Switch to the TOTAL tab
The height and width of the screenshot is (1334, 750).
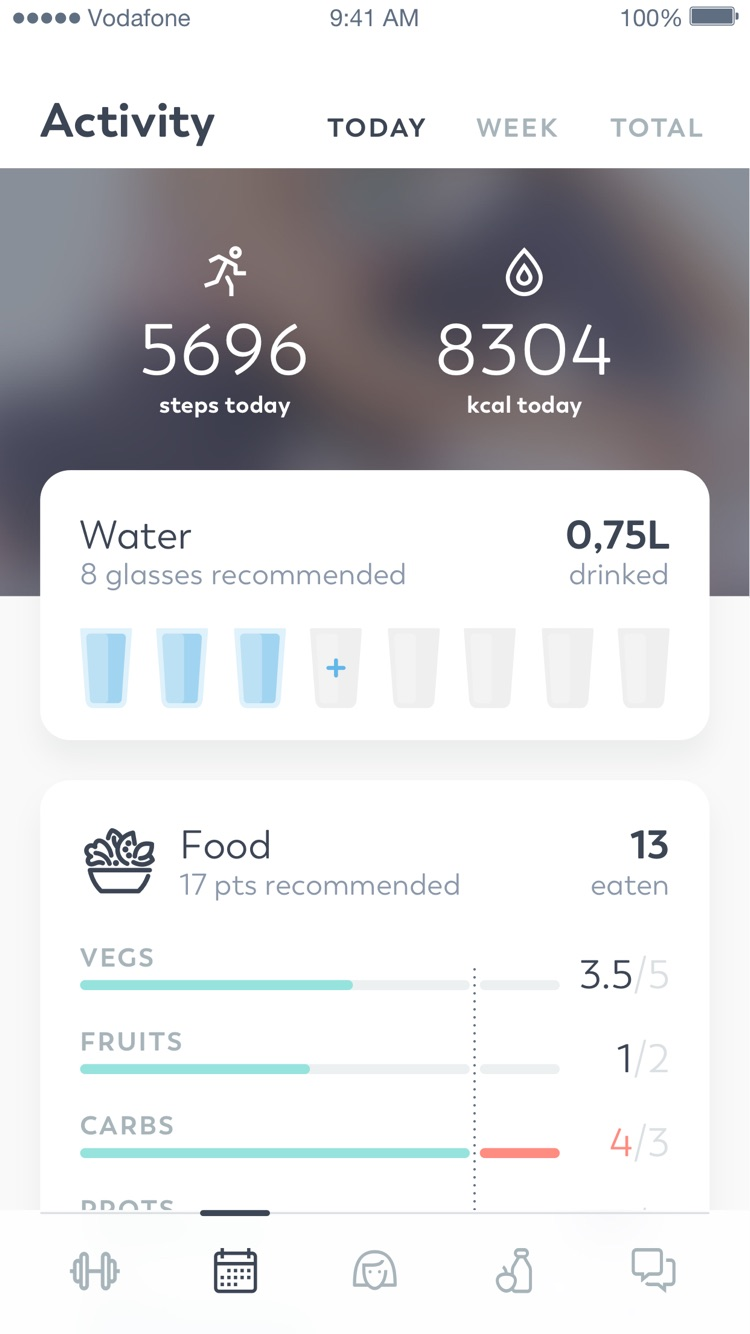coord(657,127)
